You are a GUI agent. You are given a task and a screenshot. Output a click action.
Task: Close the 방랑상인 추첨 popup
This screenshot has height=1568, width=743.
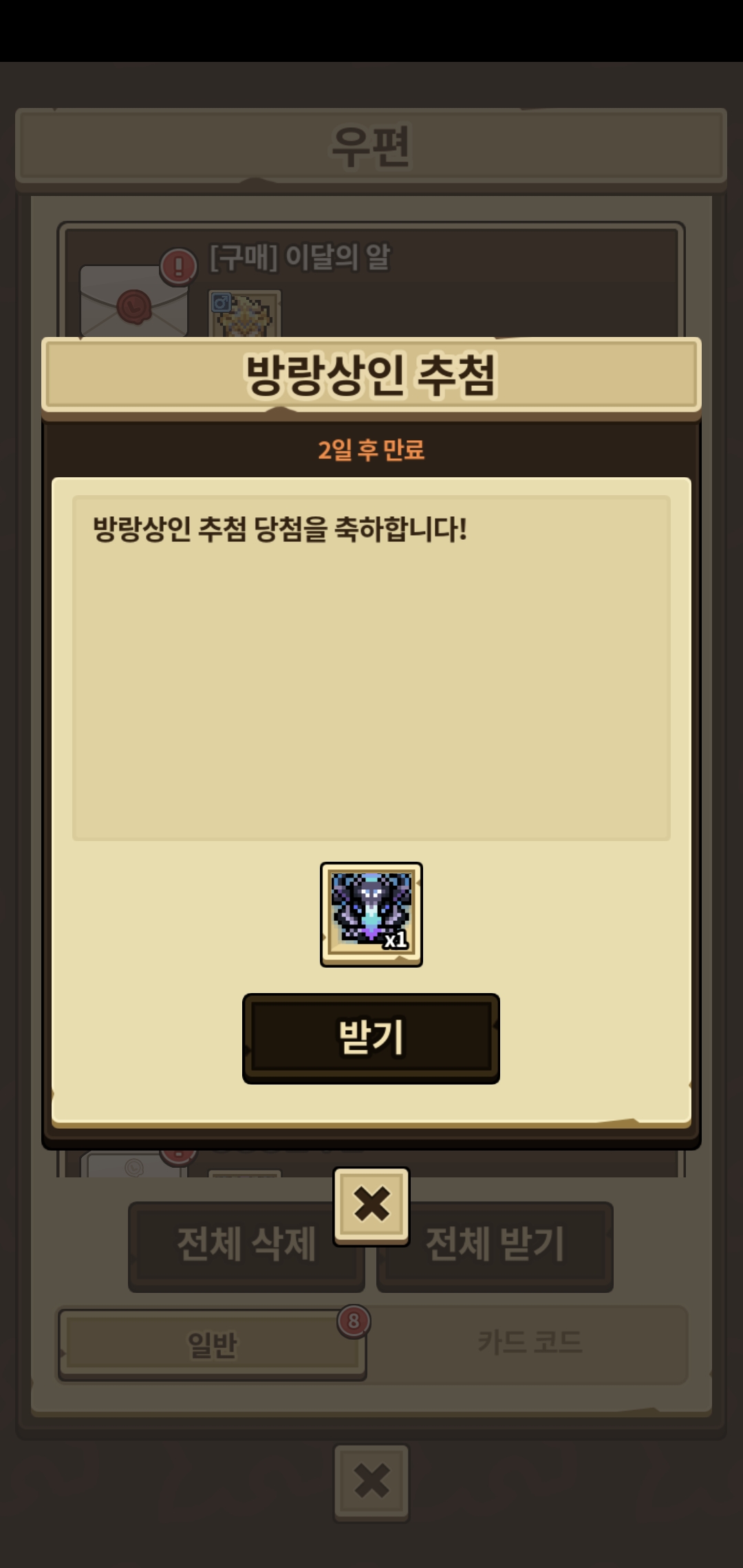tap(371, 1206)
